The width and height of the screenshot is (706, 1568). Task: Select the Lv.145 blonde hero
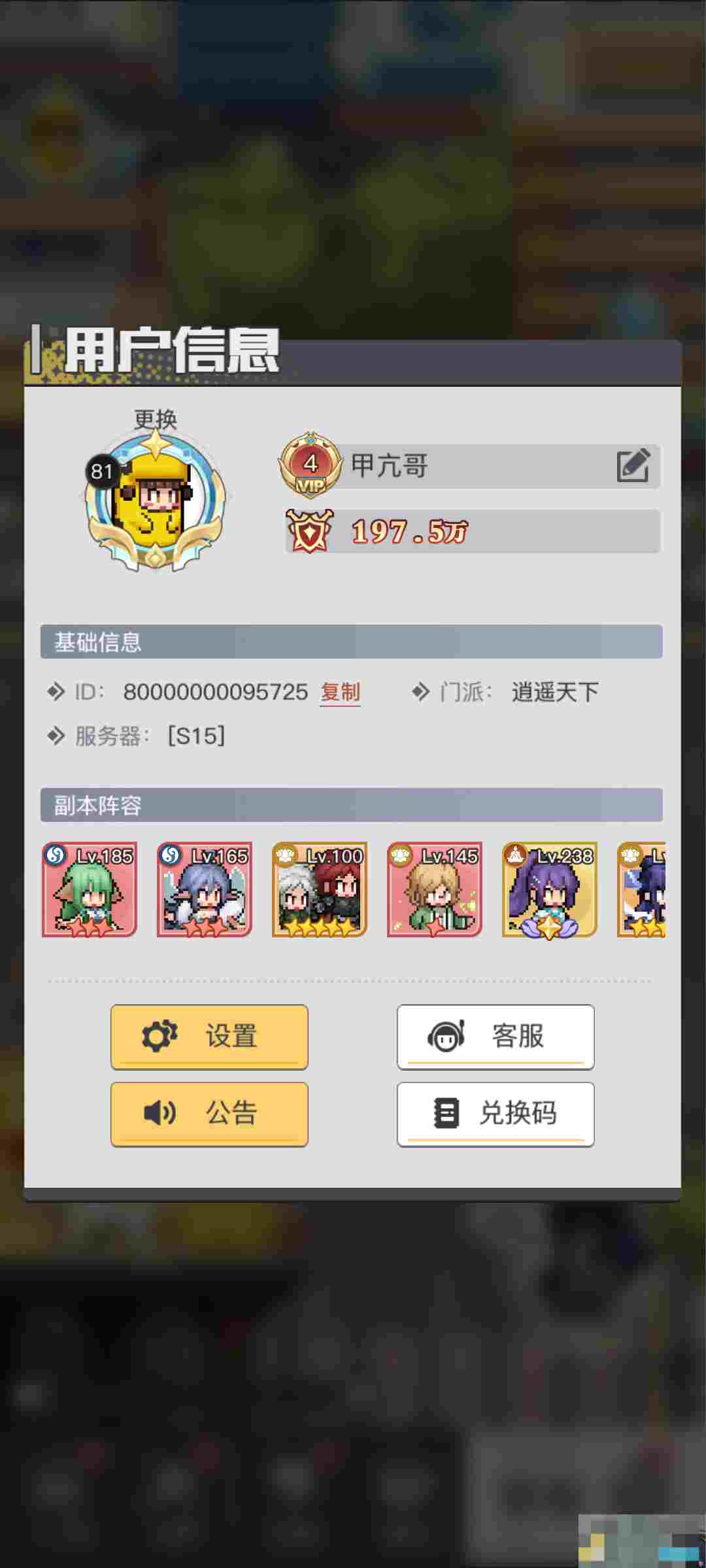(435, 889)
